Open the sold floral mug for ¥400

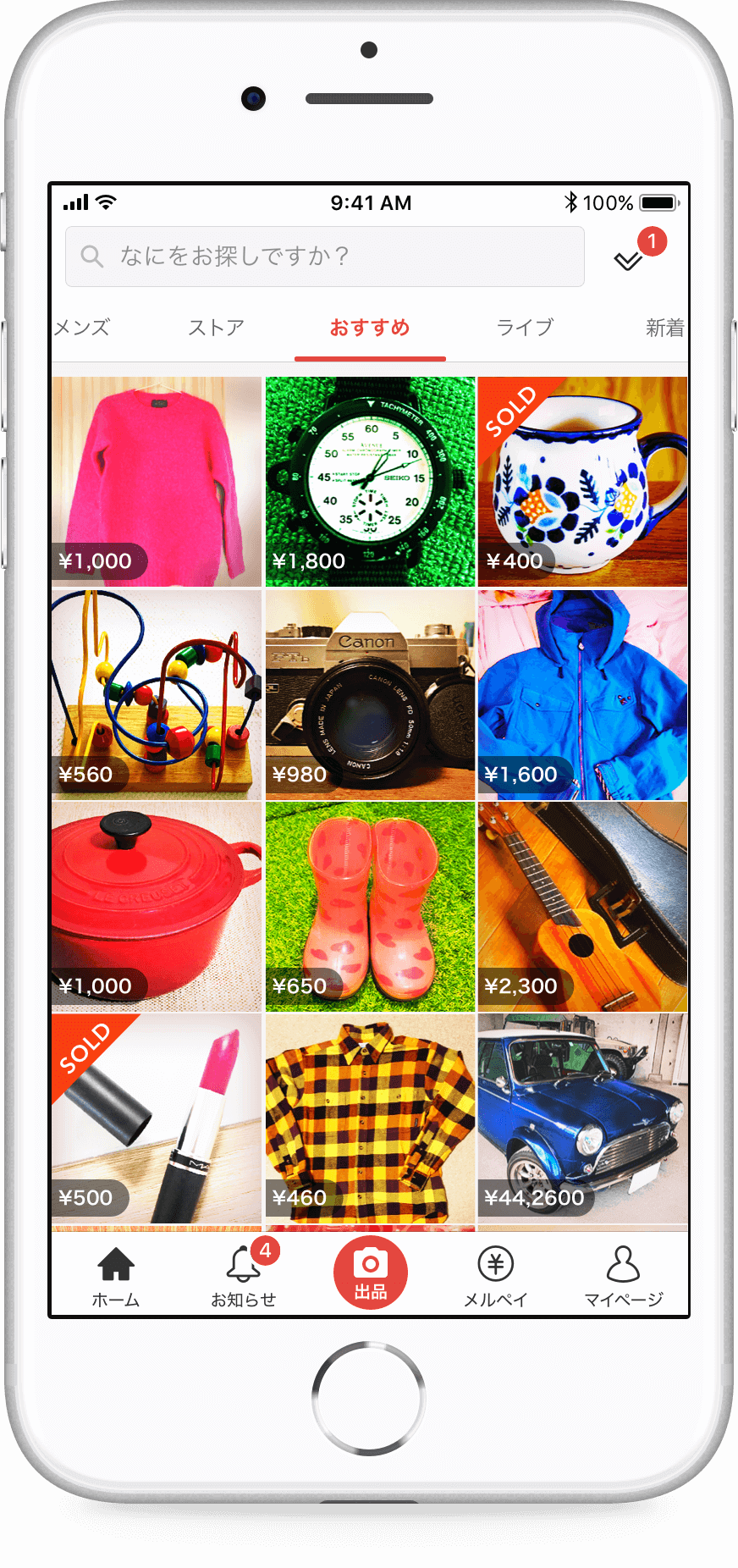point(582,481)
